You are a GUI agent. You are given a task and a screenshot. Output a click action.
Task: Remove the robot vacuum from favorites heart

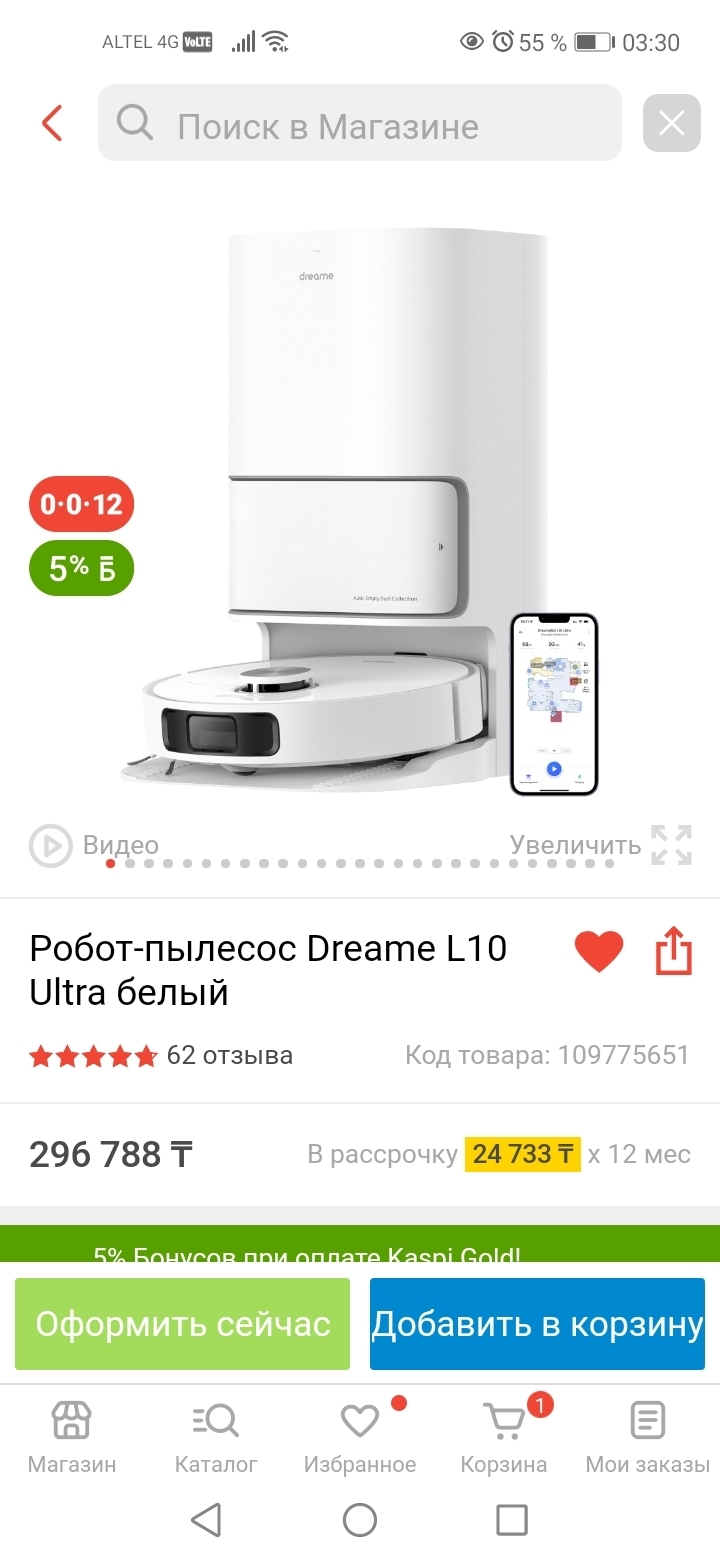click(599, 951)
